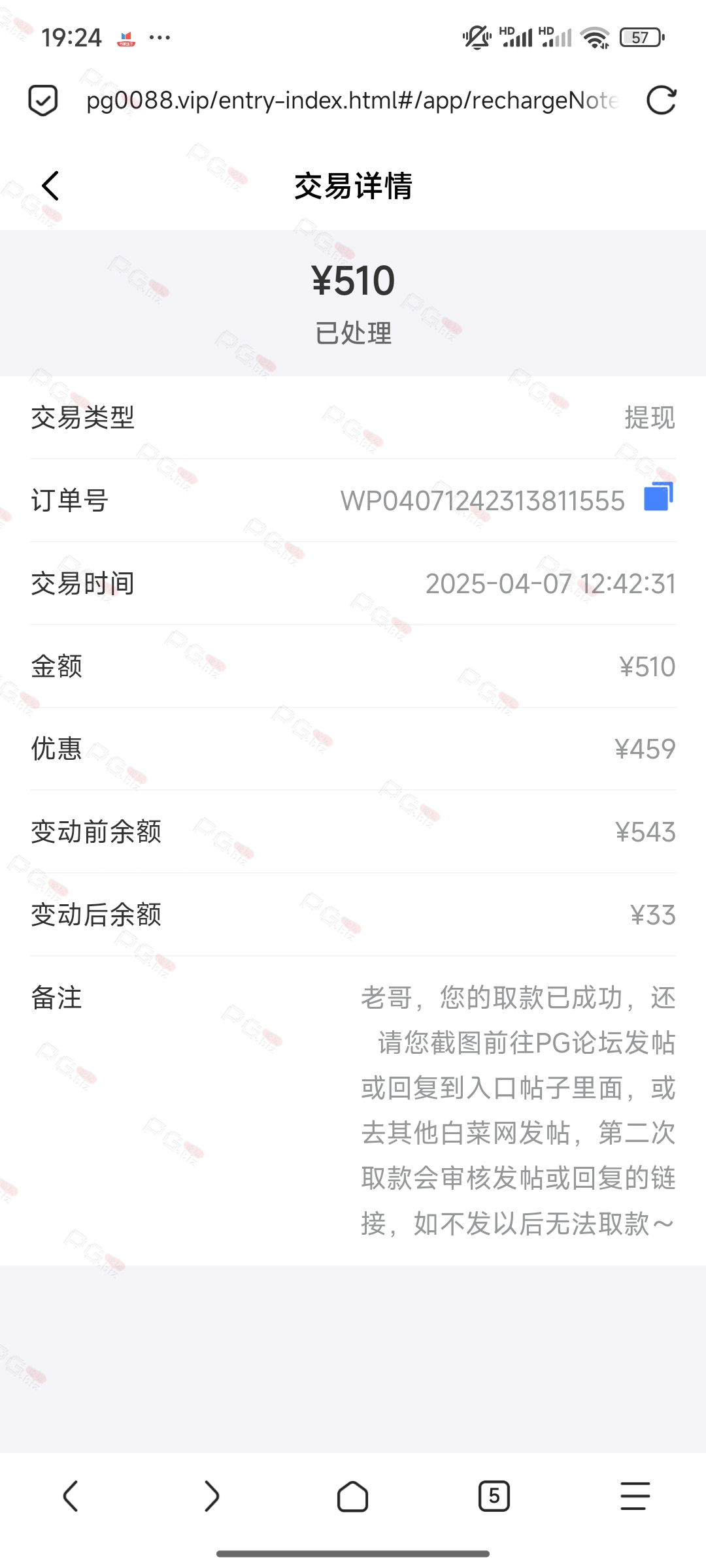706x1568 pixels.
Task: Reload the page with the refresh icon
Action: (661, 101)
